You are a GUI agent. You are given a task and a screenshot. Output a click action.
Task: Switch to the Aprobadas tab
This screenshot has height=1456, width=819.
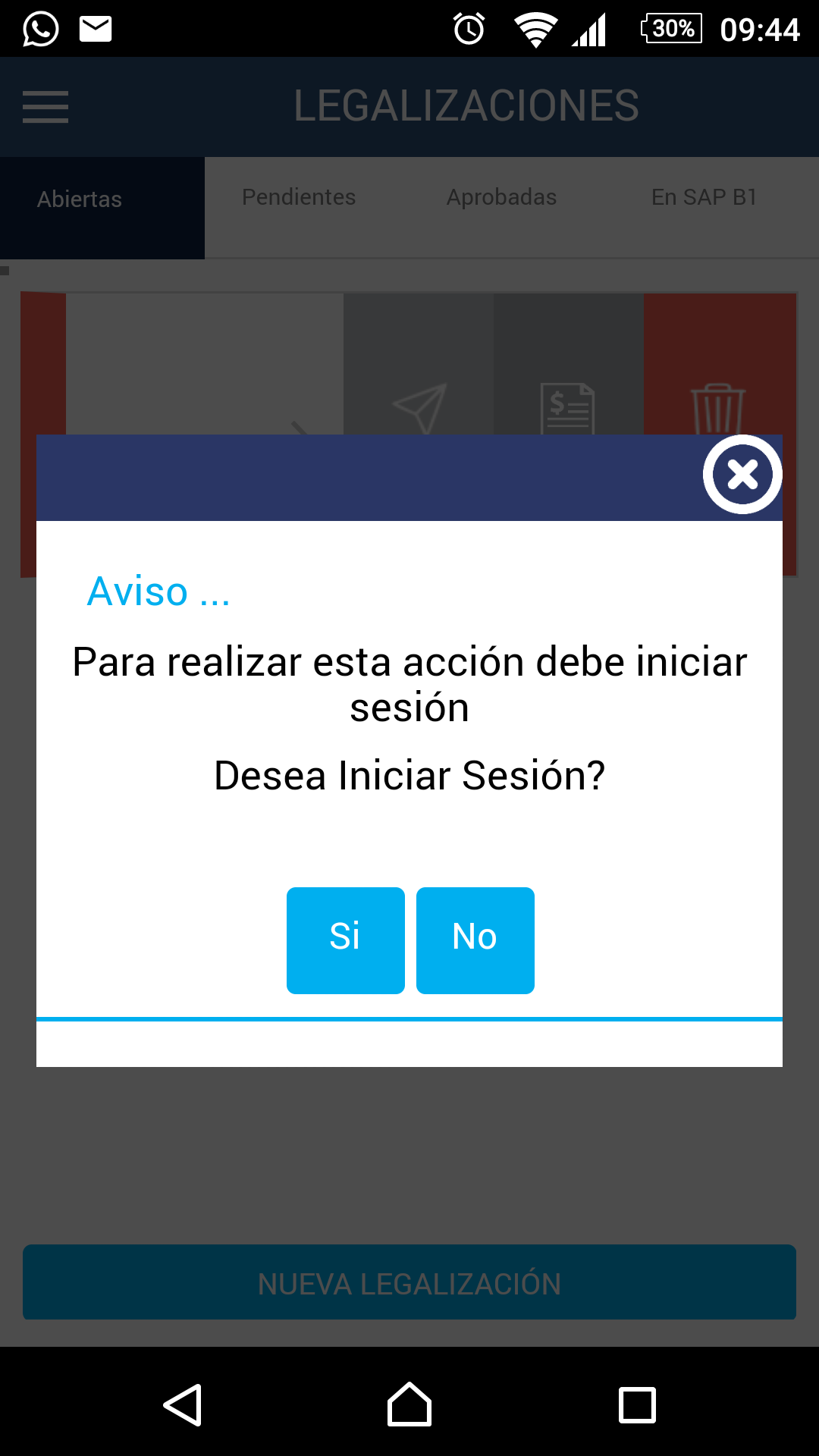point(501,197)
